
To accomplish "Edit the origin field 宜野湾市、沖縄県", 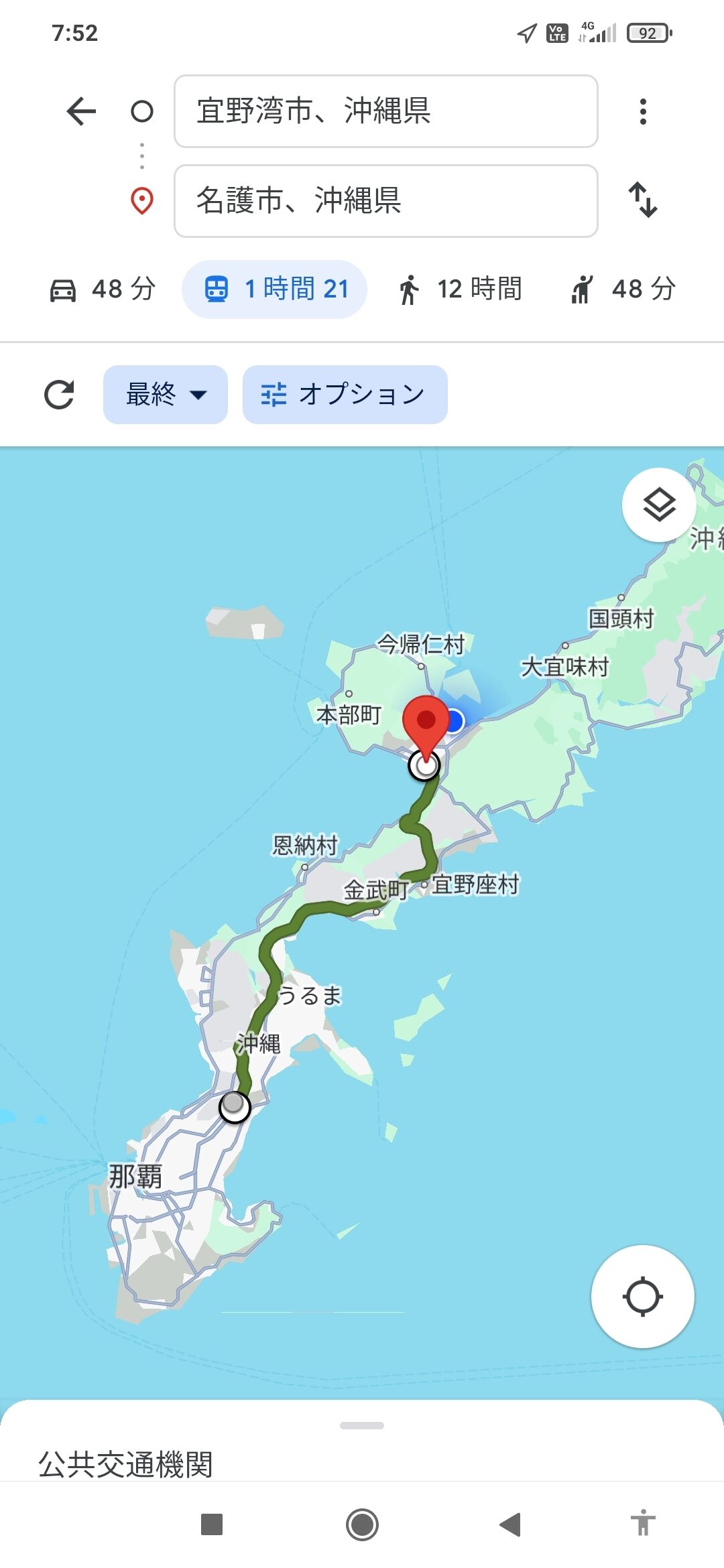I will [386, 111].
